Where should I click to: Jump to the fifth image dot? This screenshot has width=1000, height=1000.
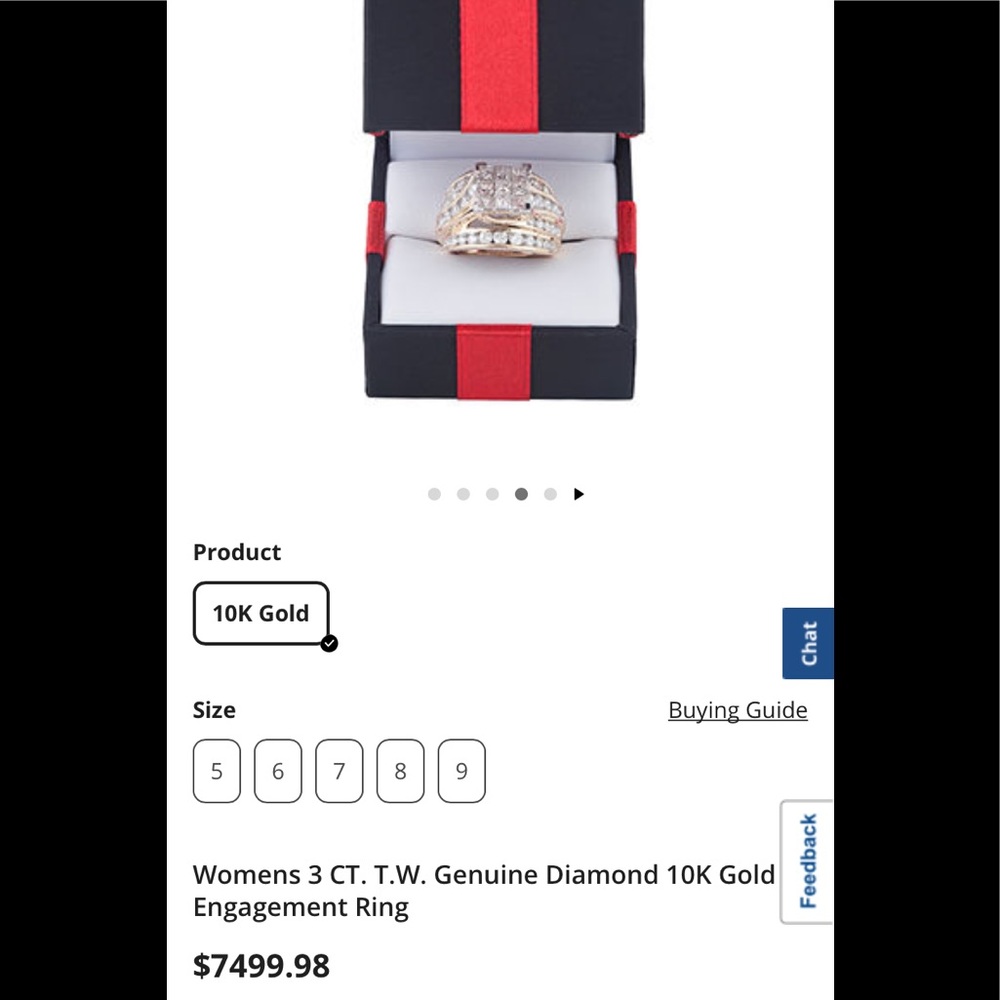[x=550, y=494]
